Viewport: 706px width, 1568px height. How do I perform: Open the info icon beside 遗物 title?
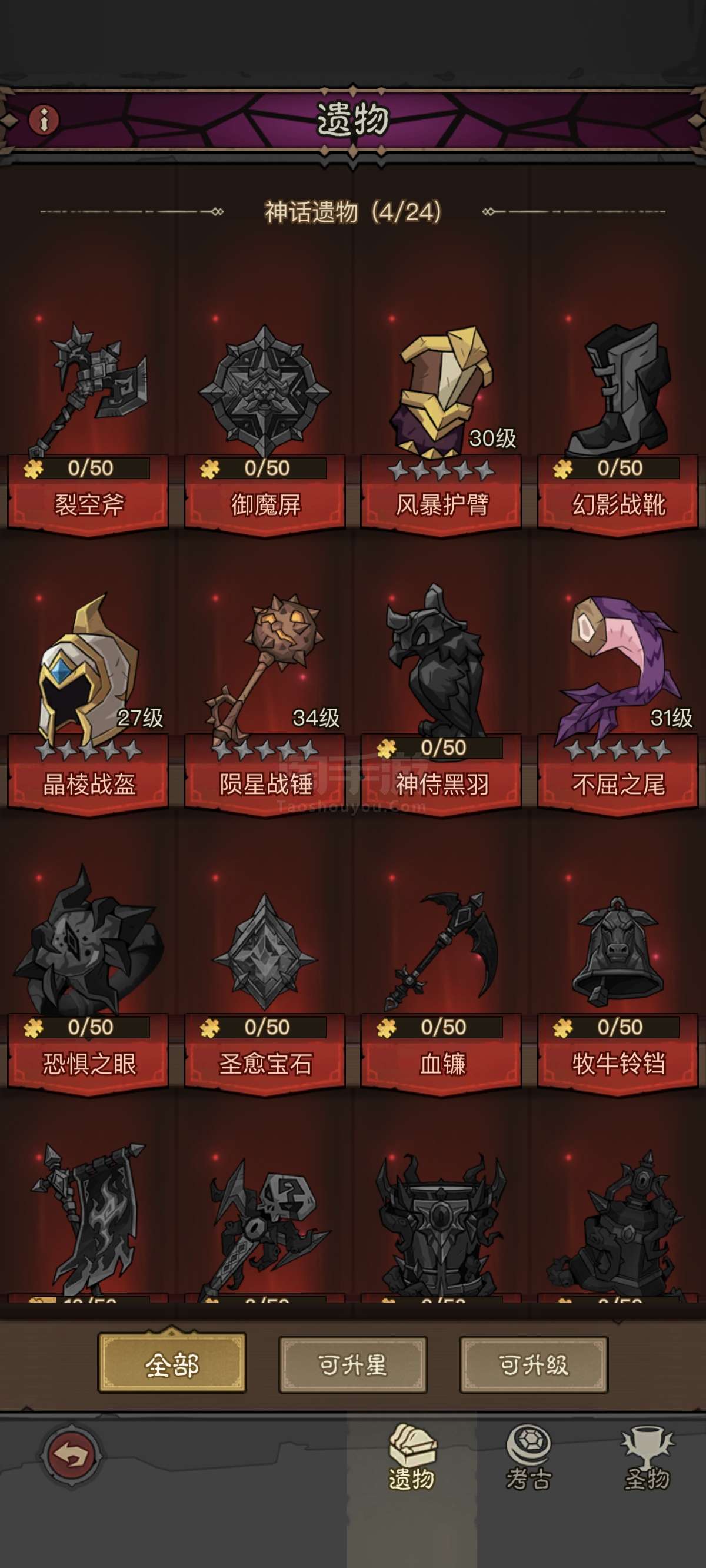coord(44,119)
